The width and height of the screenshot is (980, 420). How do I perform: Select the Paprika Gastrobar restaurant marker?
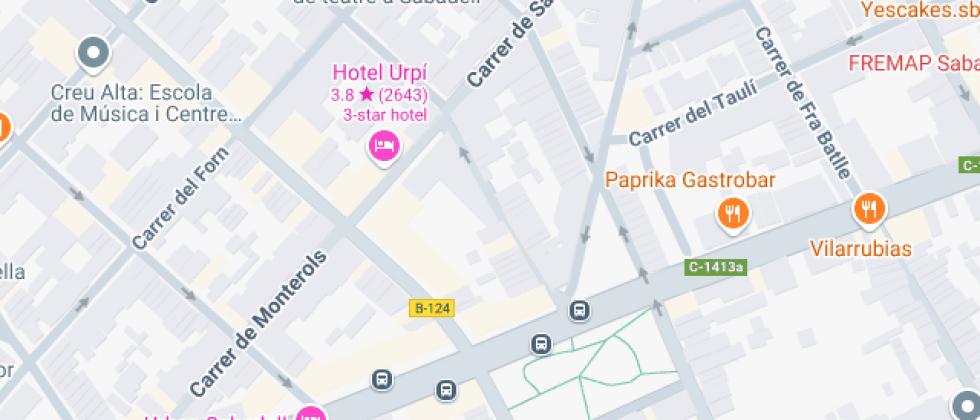coord(733,212)
